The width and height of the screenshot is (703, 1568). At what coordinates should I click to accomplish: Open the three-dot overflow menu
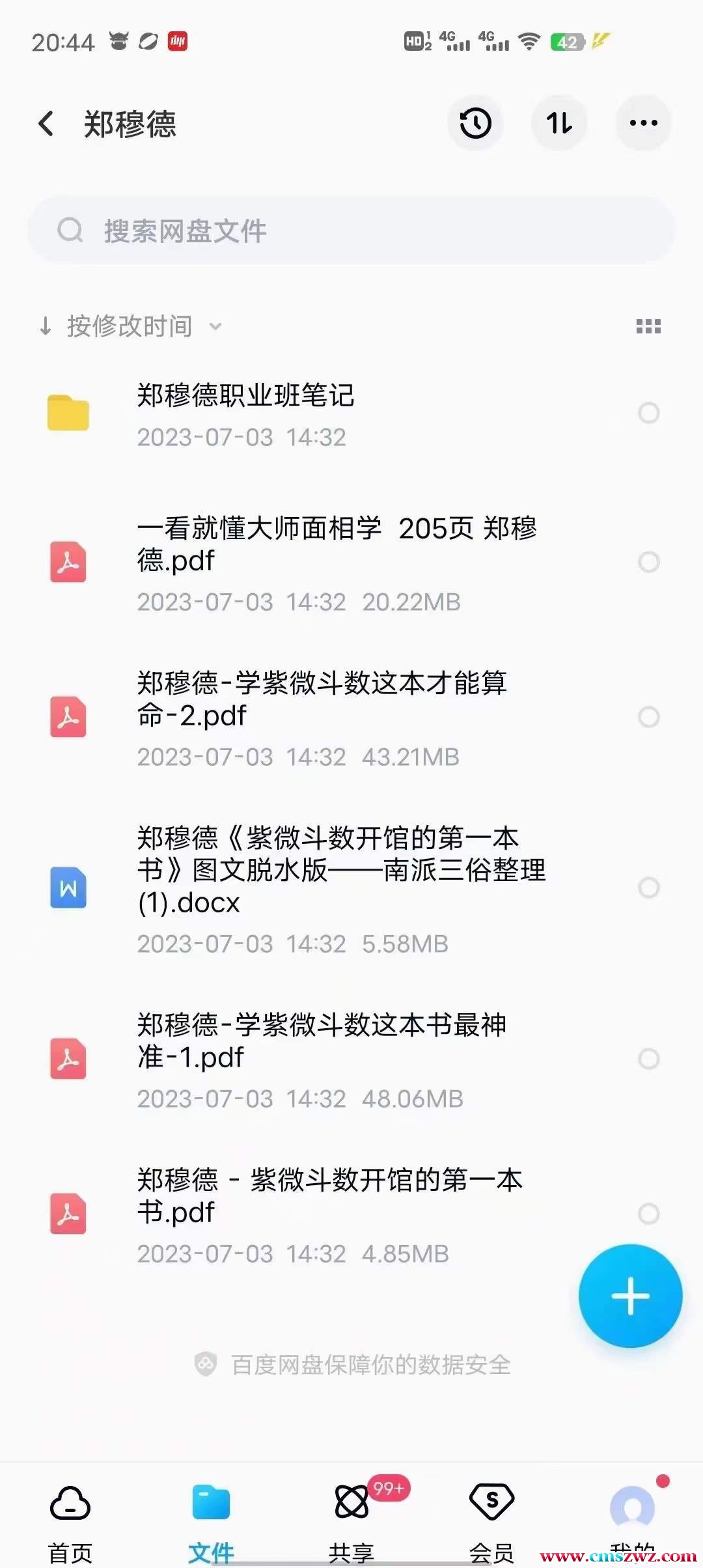(x=643, y=123)
